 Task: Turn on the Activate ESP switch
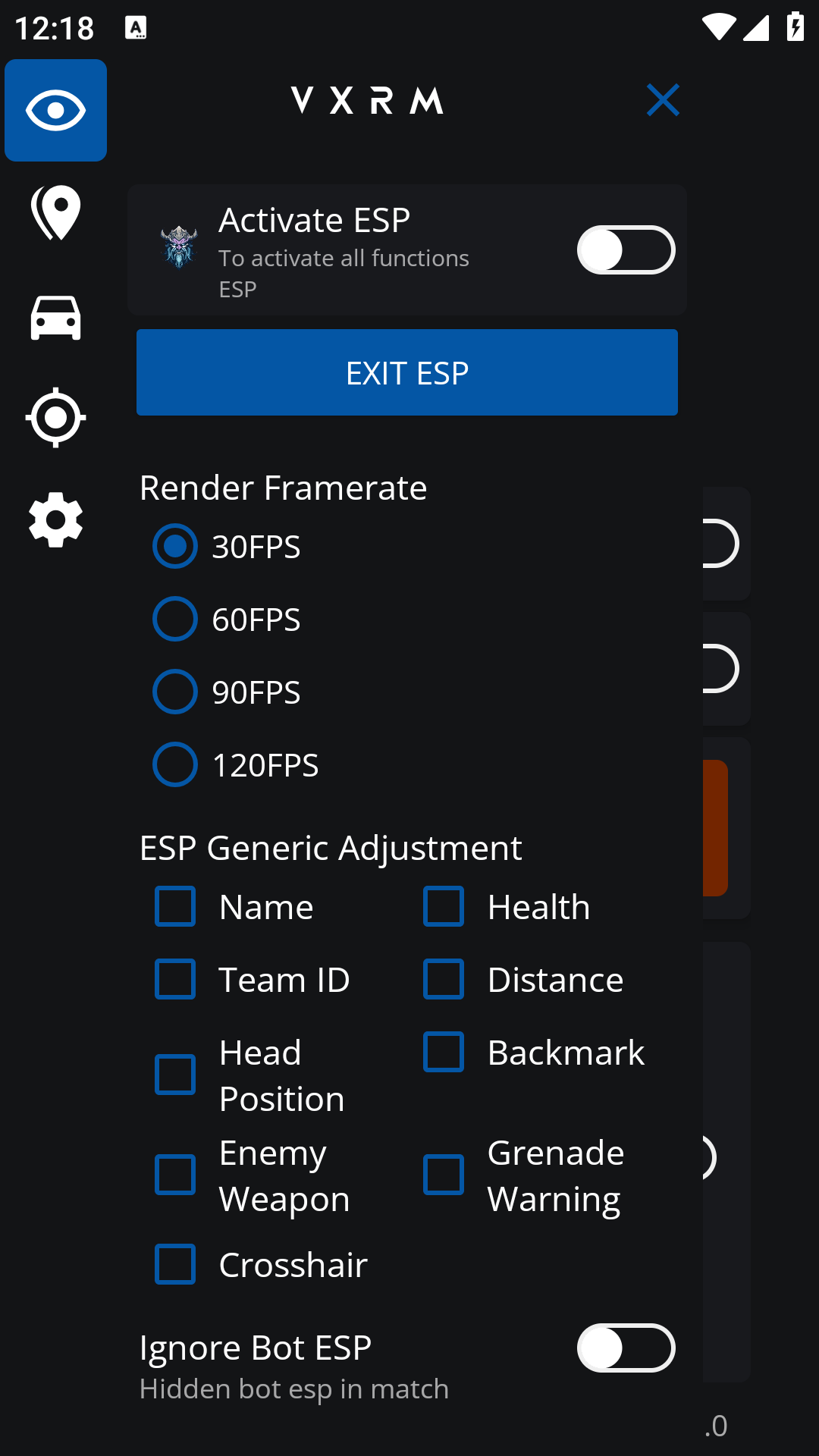626,250
